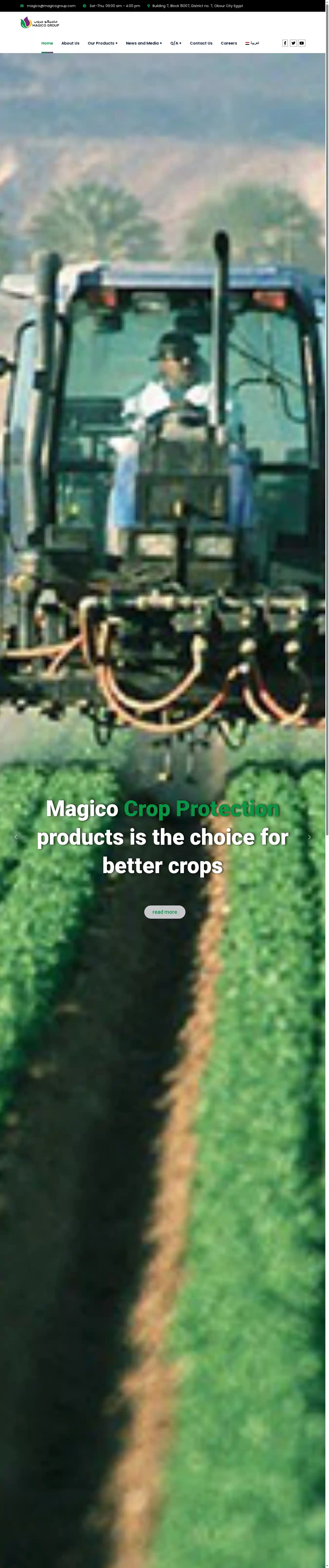This screenshot has height=1568, width=329.
Task: Expand the Our Products menu
Action: 102,43
